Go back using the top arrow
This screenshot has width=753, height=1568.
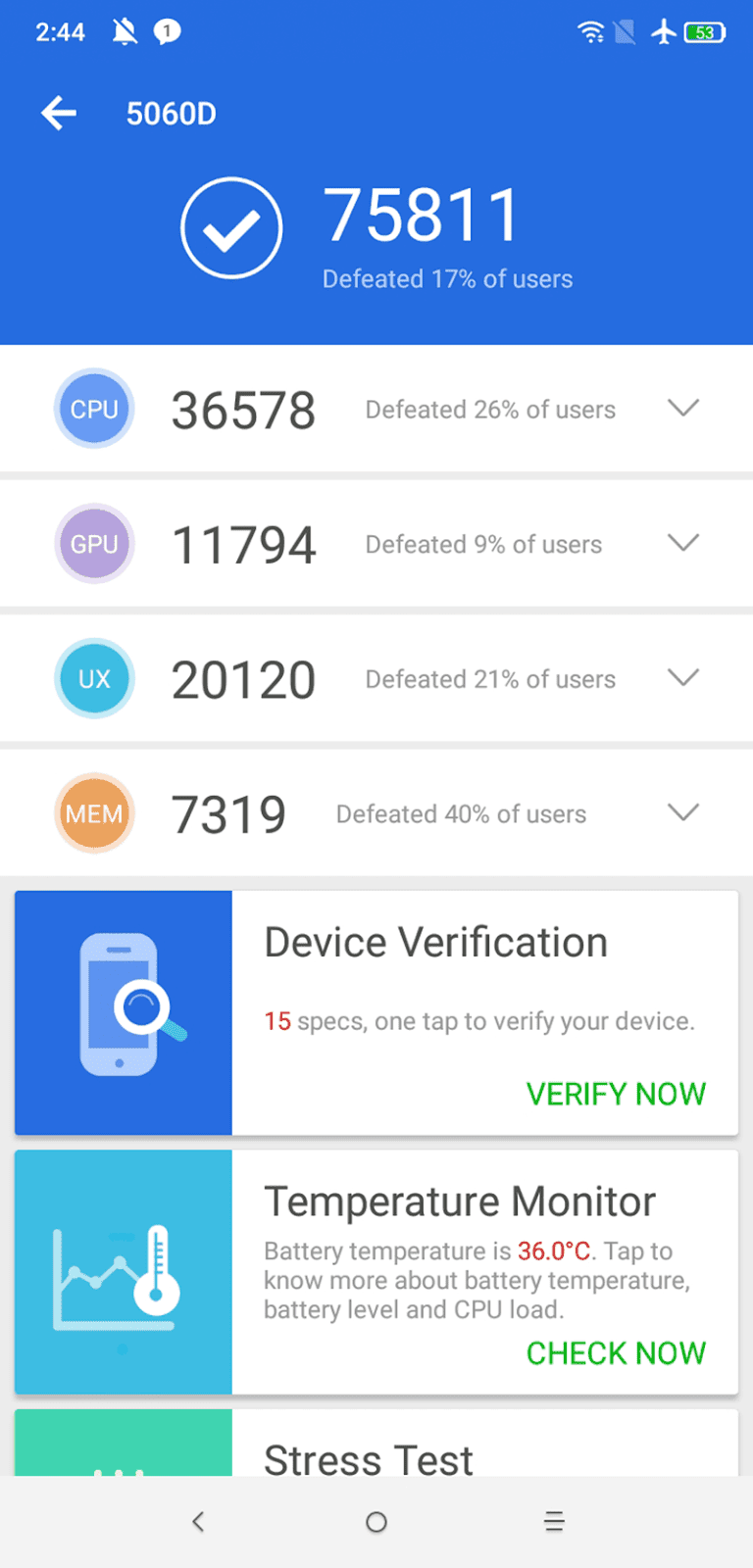59,114
